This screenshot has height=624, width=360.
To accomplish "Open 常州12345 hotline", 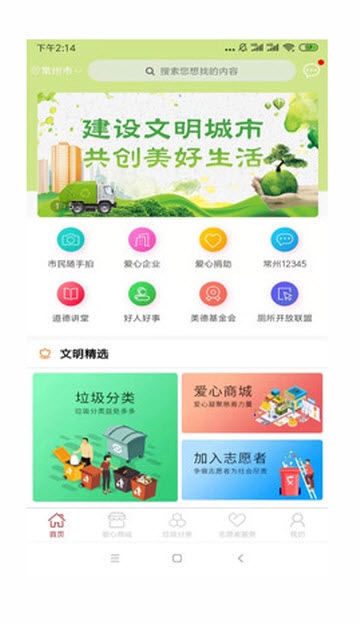I will (284, 247).
